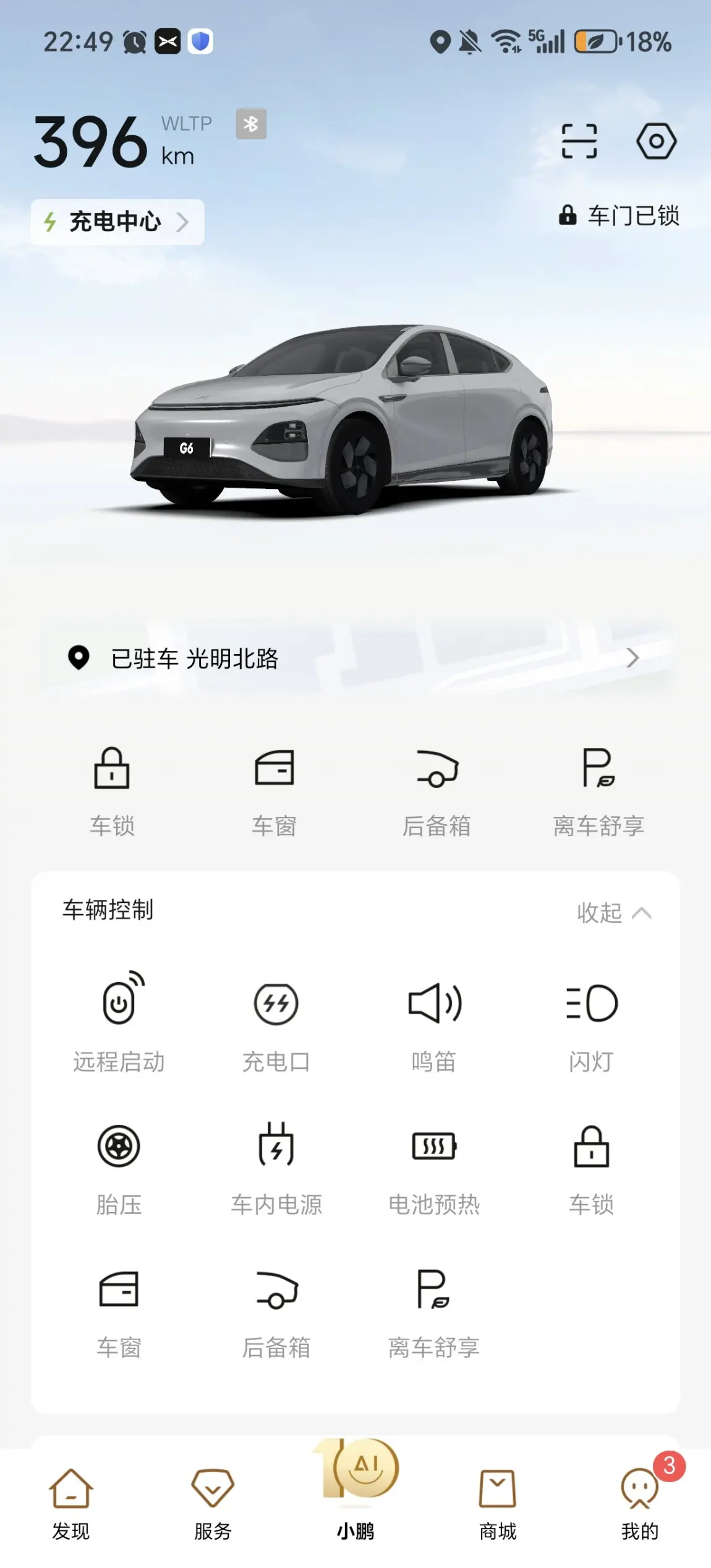
Task: Sound the horn with 鸣笛
Action: click(x=434, y=1021)
